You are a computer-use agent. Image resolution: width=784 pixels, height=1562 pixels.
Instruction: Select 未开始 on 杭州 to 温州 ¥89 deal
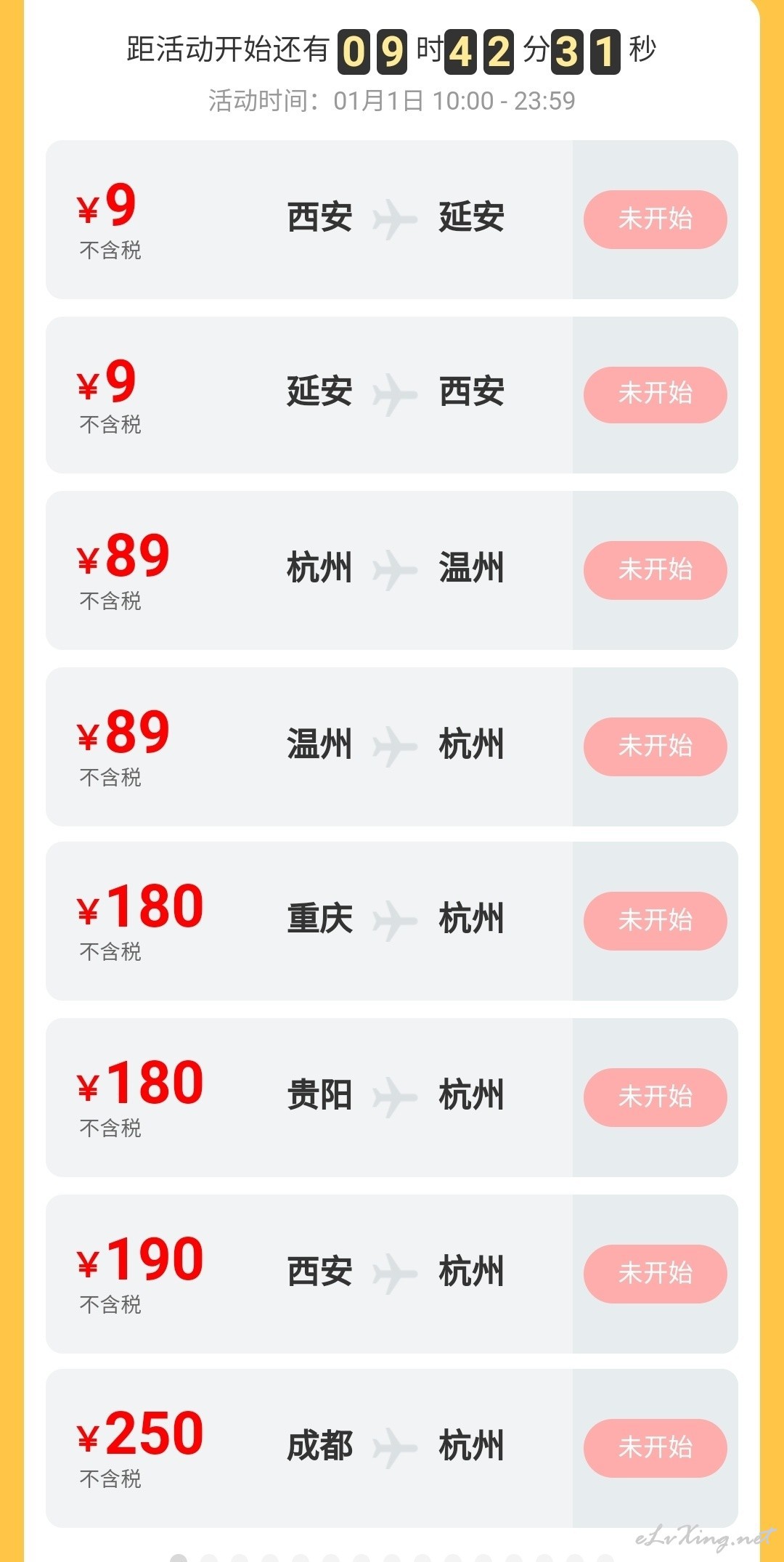point(655,570)
